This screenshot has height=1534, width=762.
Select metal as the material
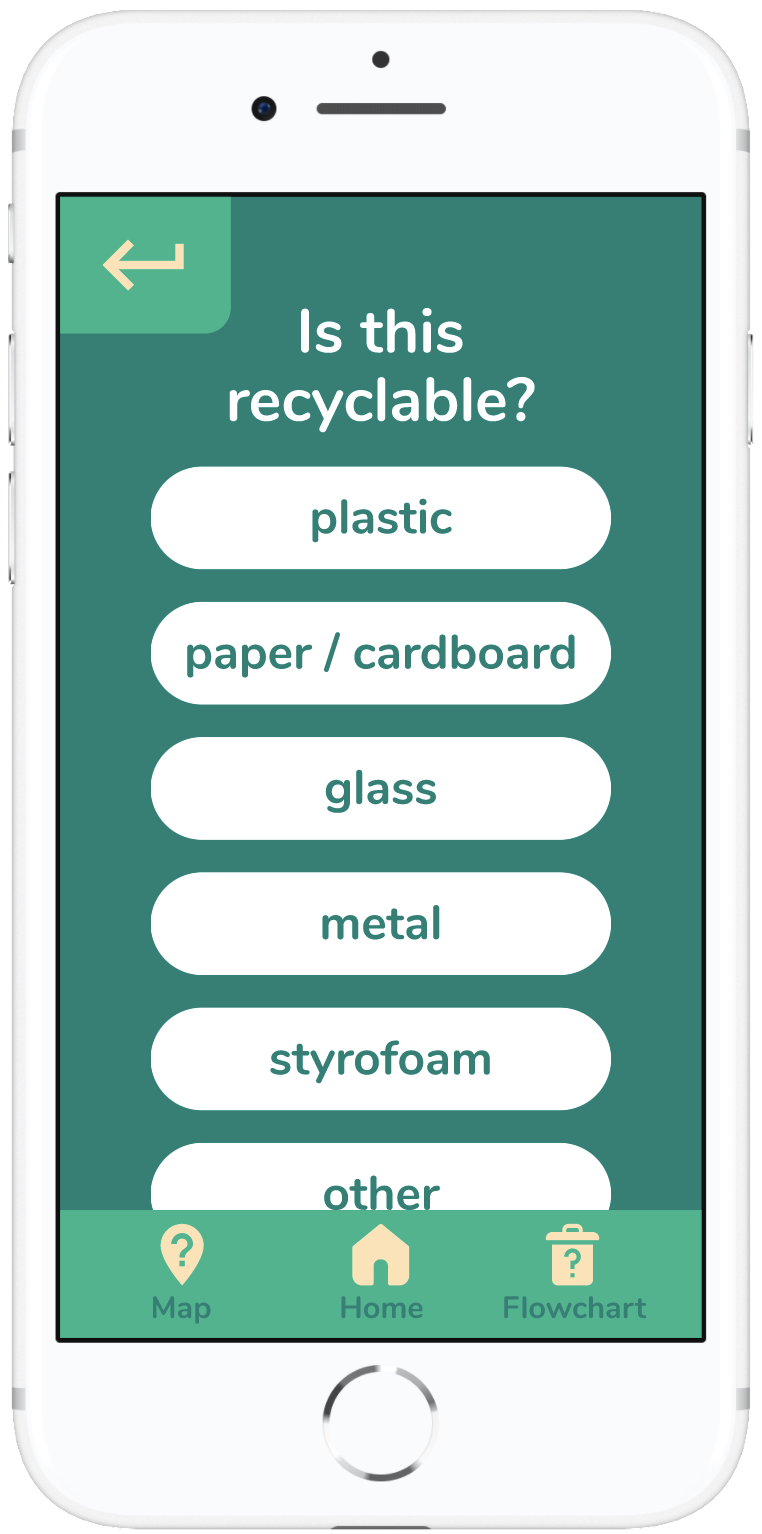[x=381, y=923]
